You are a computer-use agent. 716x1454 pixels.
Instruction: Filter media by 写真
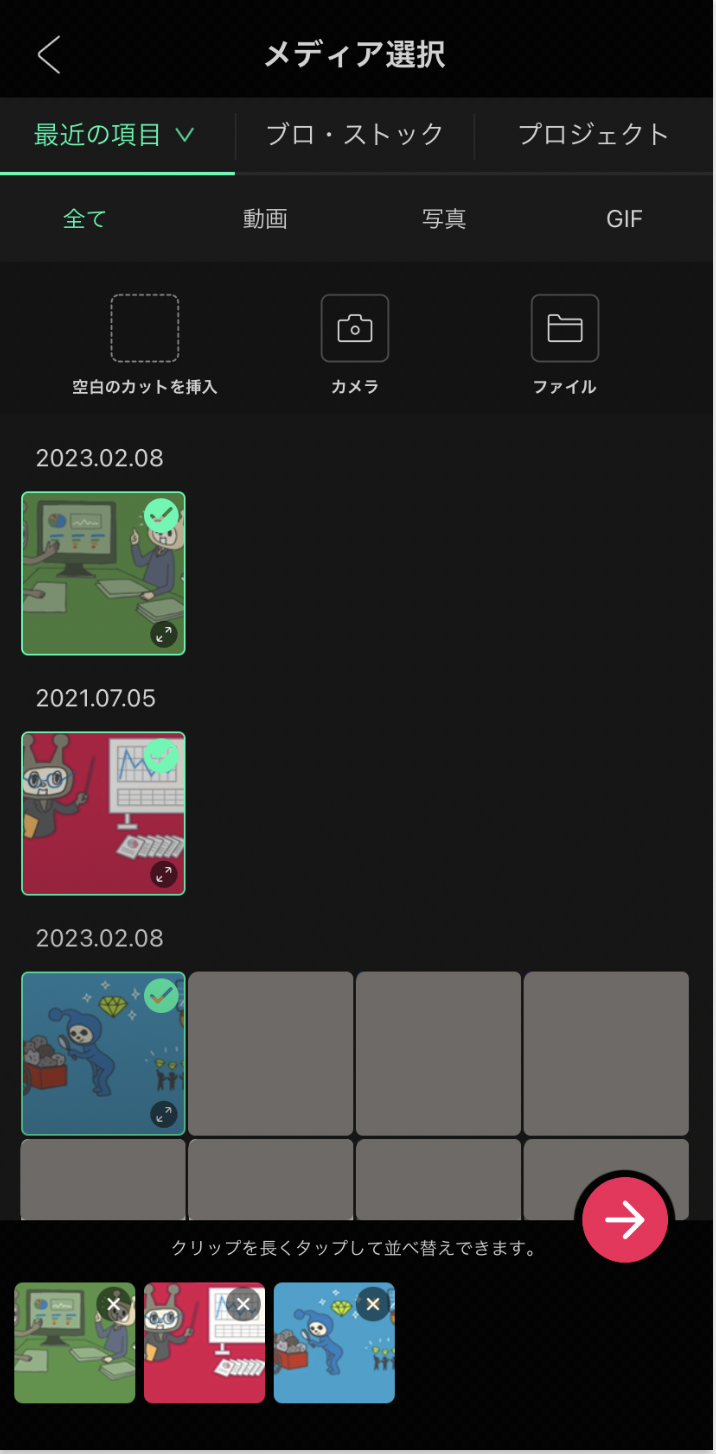point(444,219)
